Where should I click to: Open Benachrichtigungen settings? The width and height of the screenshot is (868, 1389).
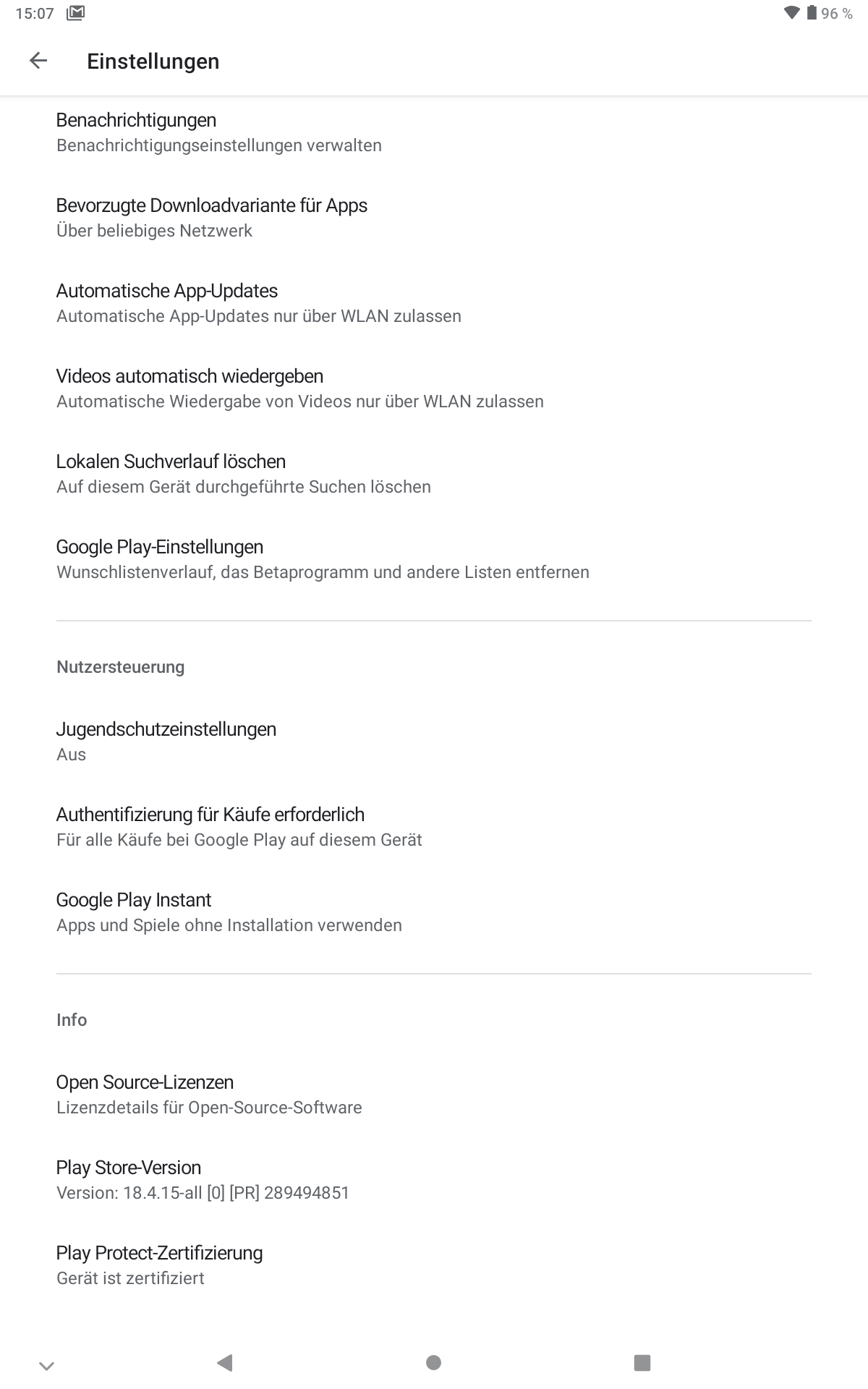(434, 132)
